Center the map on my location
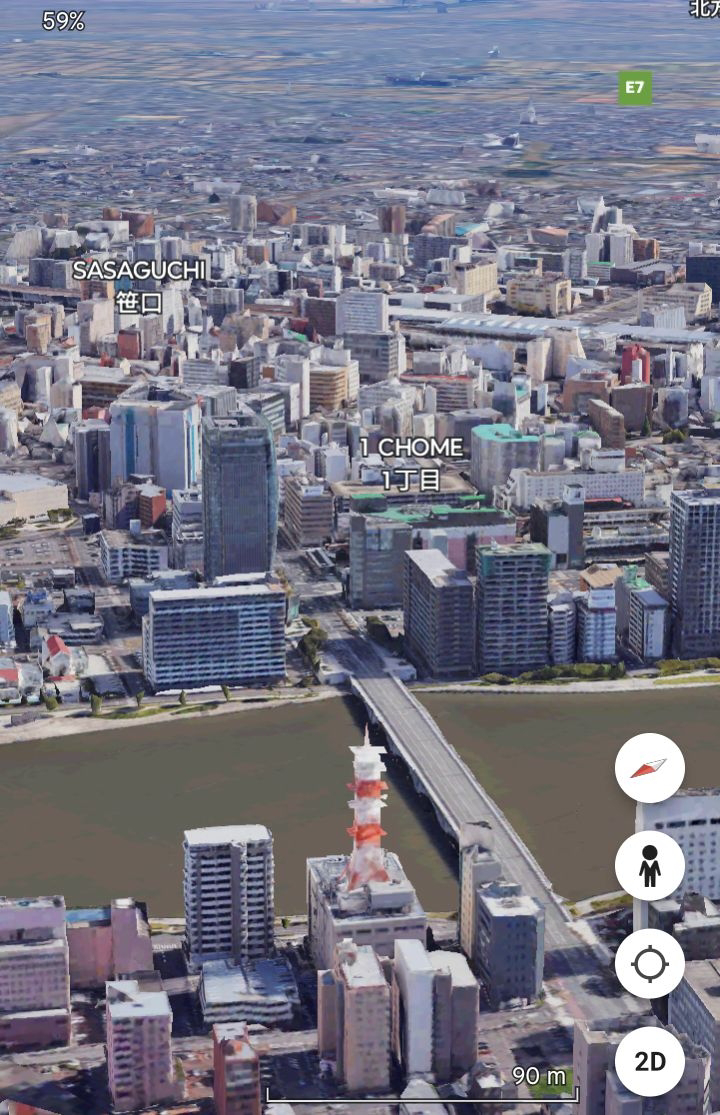The width and height of the screenshot is (720, 1115). coord(649,964)
